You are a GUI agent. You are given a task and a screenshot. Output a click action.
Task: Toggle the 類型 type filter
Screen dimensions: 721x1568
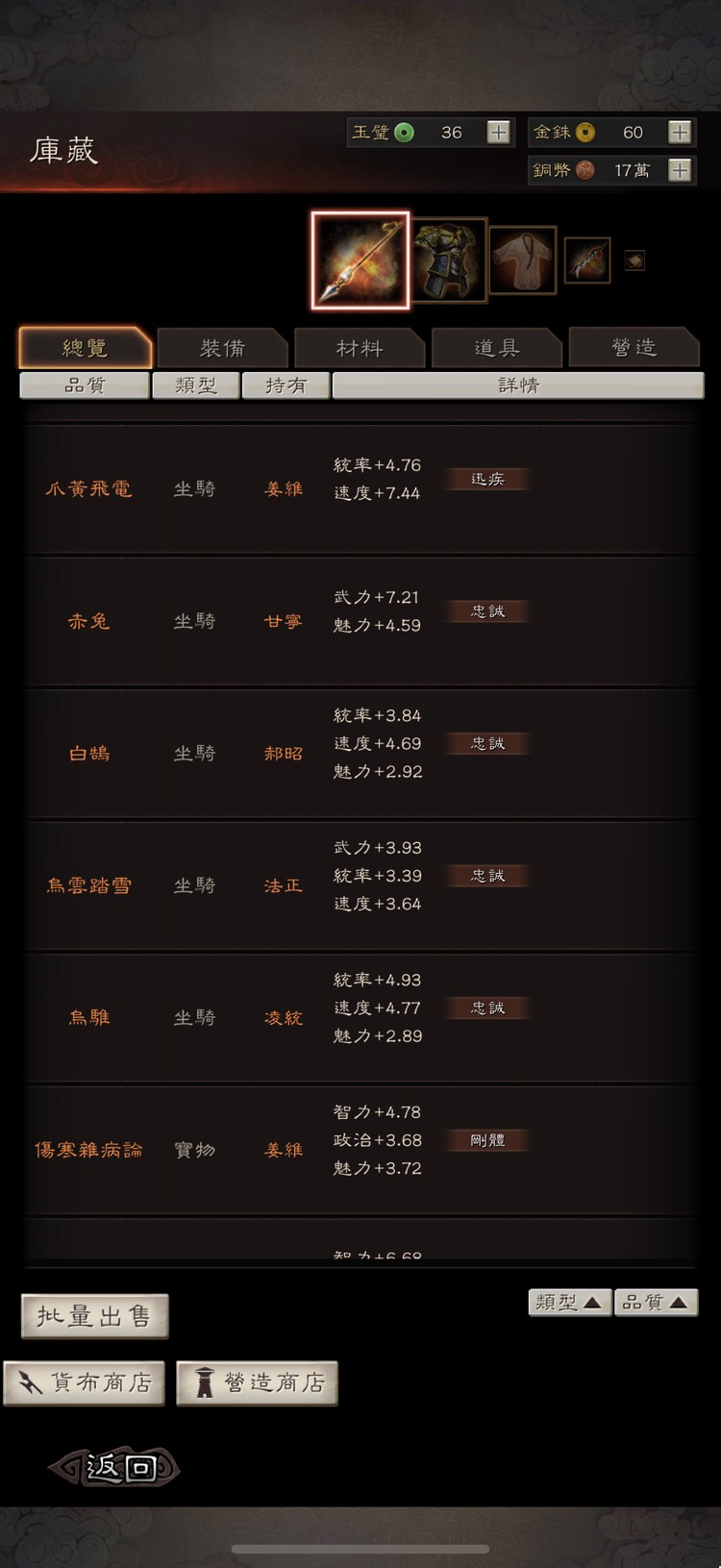[x=195, y=385]
